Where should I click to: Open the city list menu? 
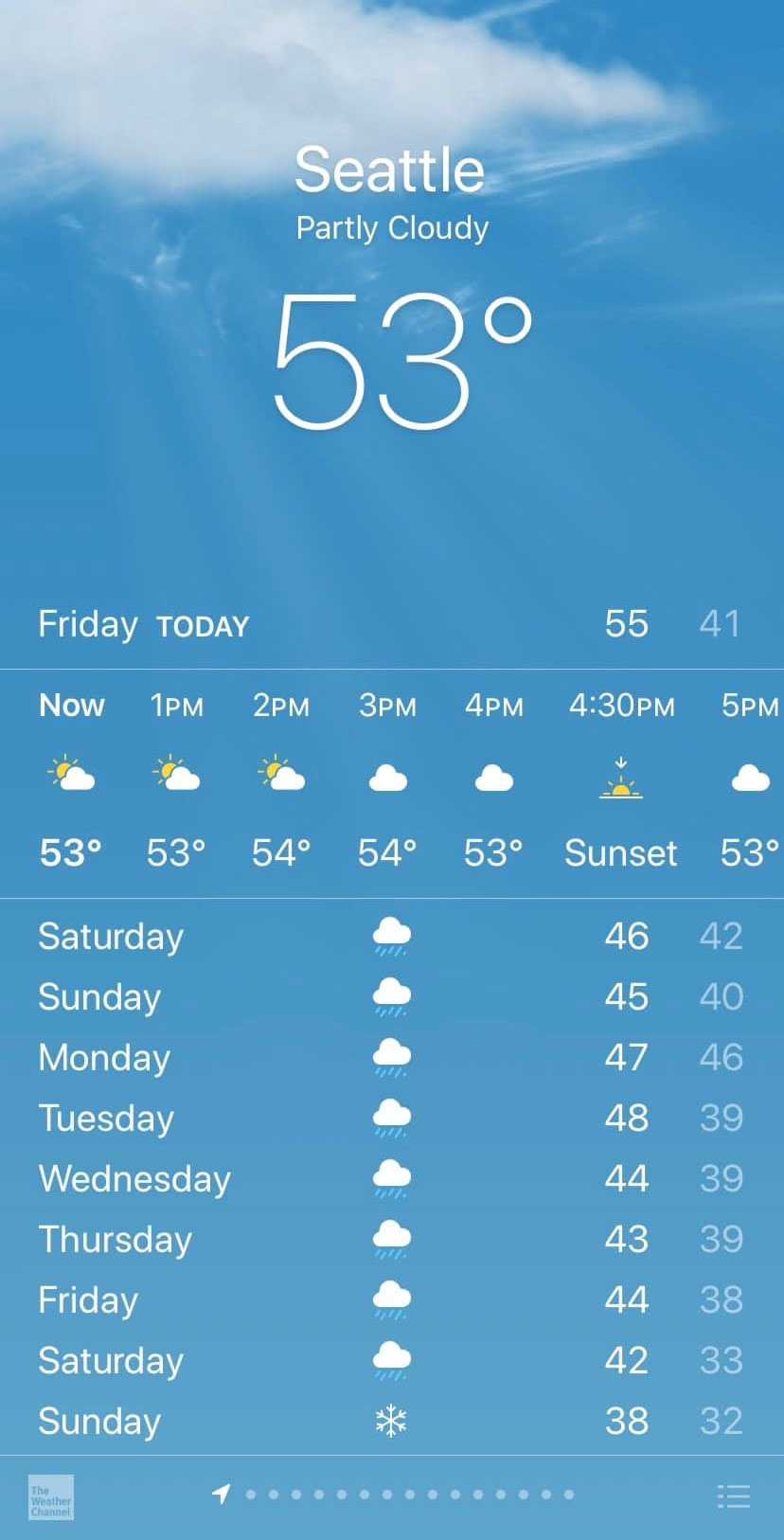click(x=733, y=1496)
